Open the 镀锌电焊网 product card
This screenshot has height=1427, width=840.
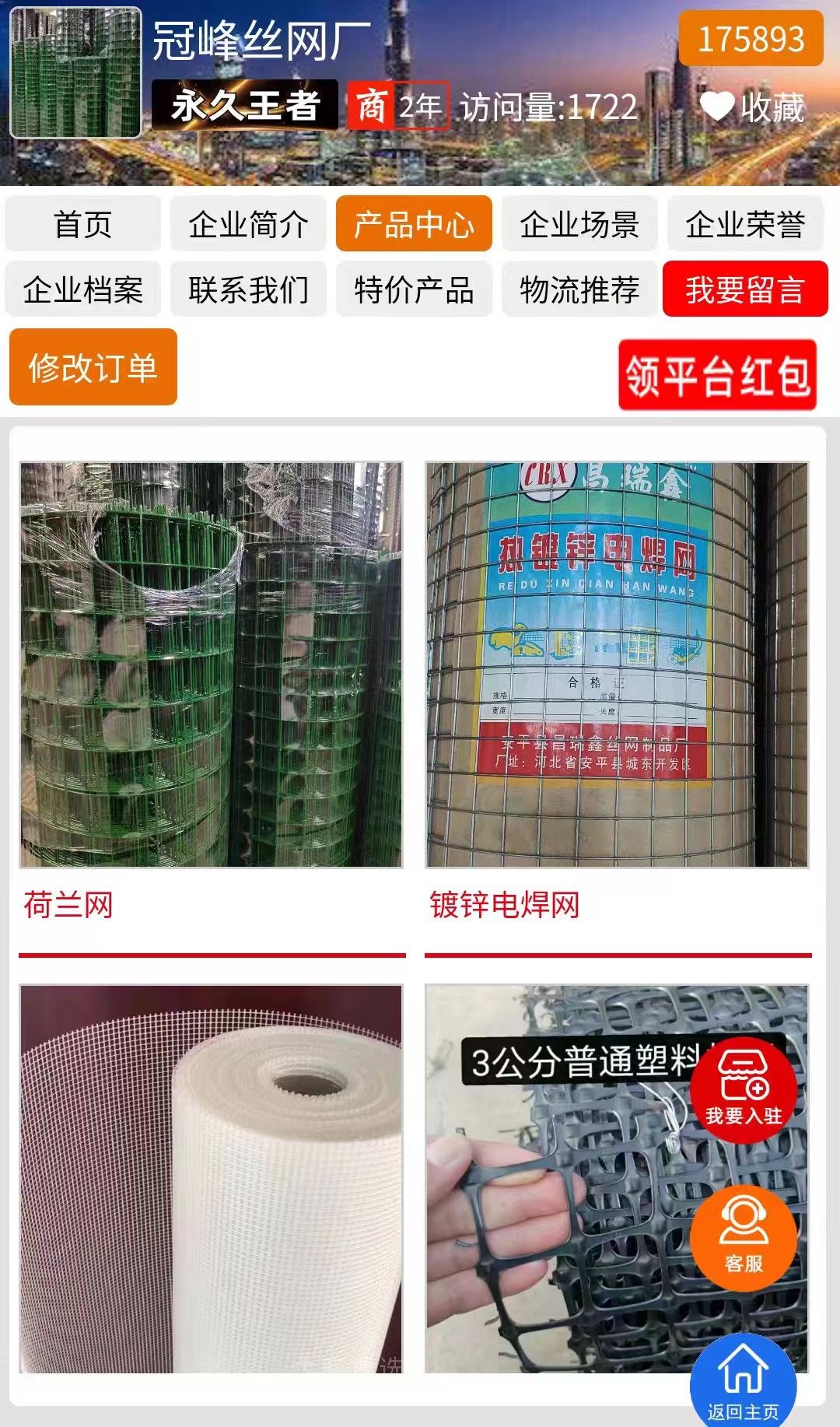[x=617, y=665]
